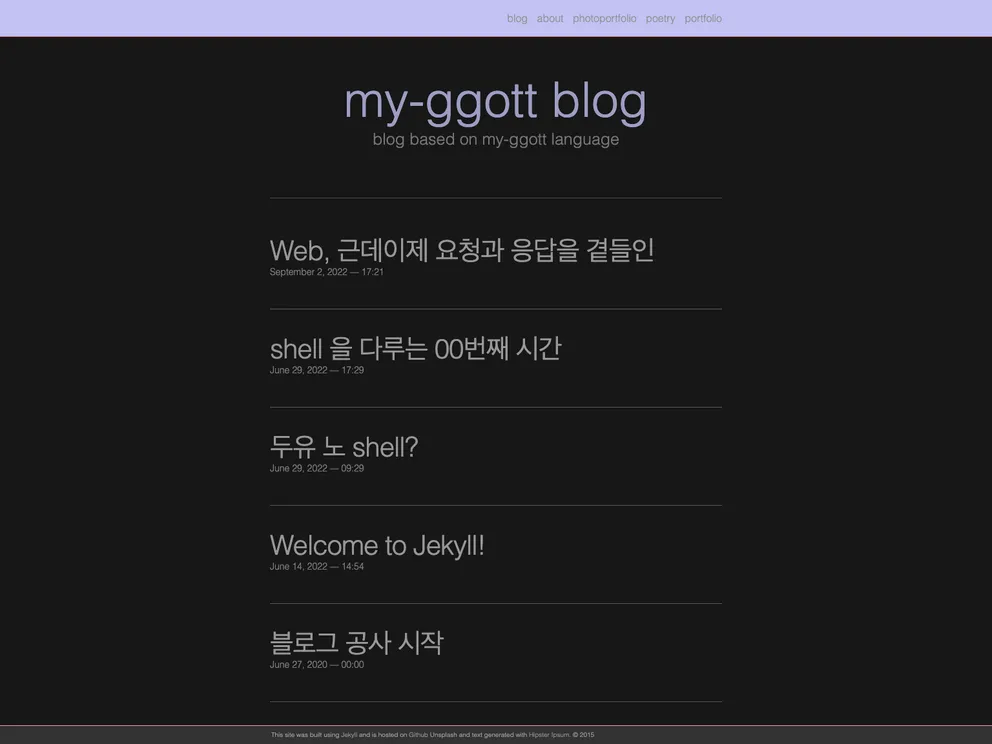Switch to the poetry section
This screenshot has height=744, width=992.
point(660,18)
